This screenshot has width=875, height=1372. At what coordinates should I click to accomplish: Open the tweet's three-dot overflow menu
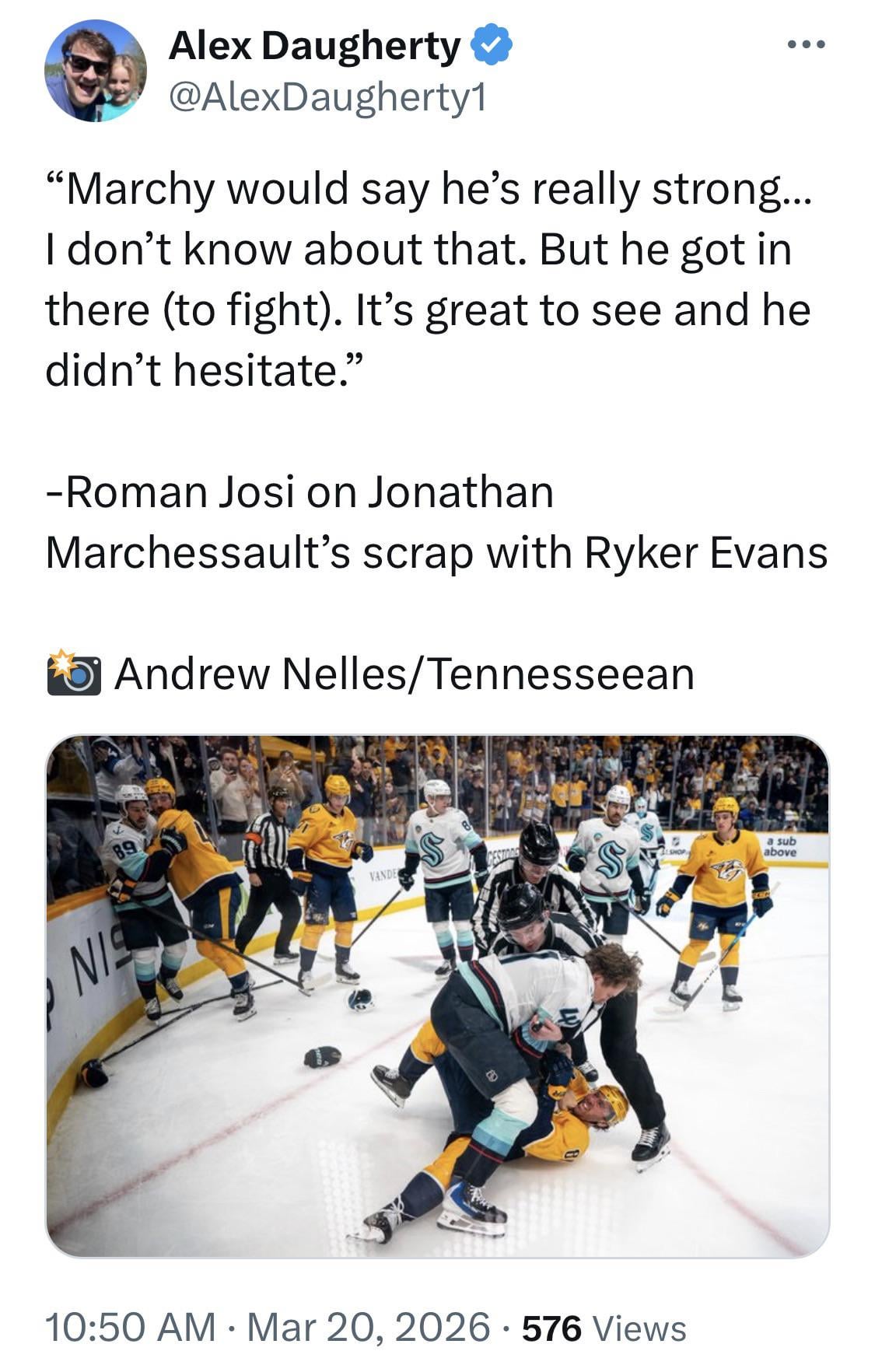pos(805,45)
